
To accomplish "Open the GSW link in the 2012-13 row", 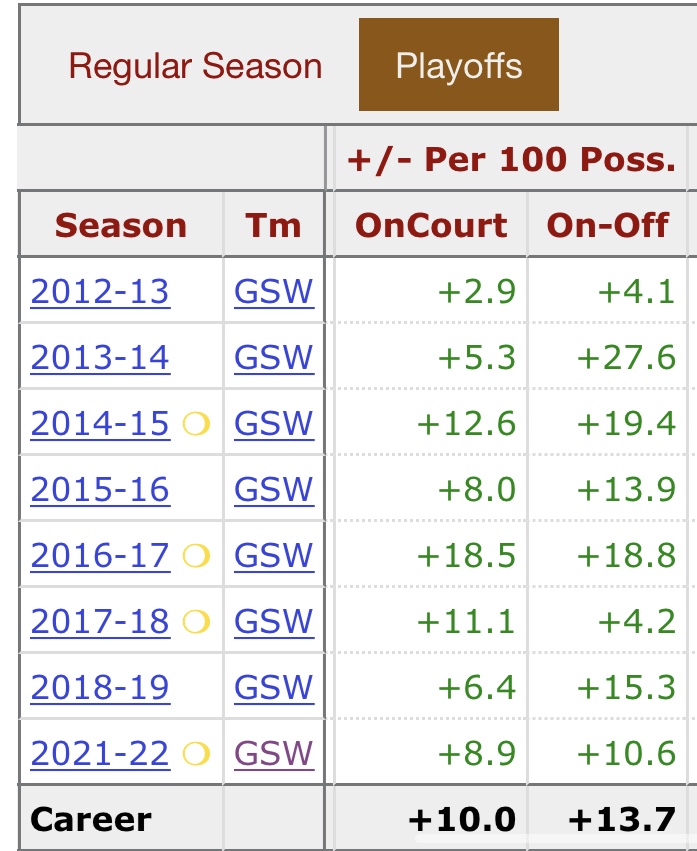I will pos(273,291).
